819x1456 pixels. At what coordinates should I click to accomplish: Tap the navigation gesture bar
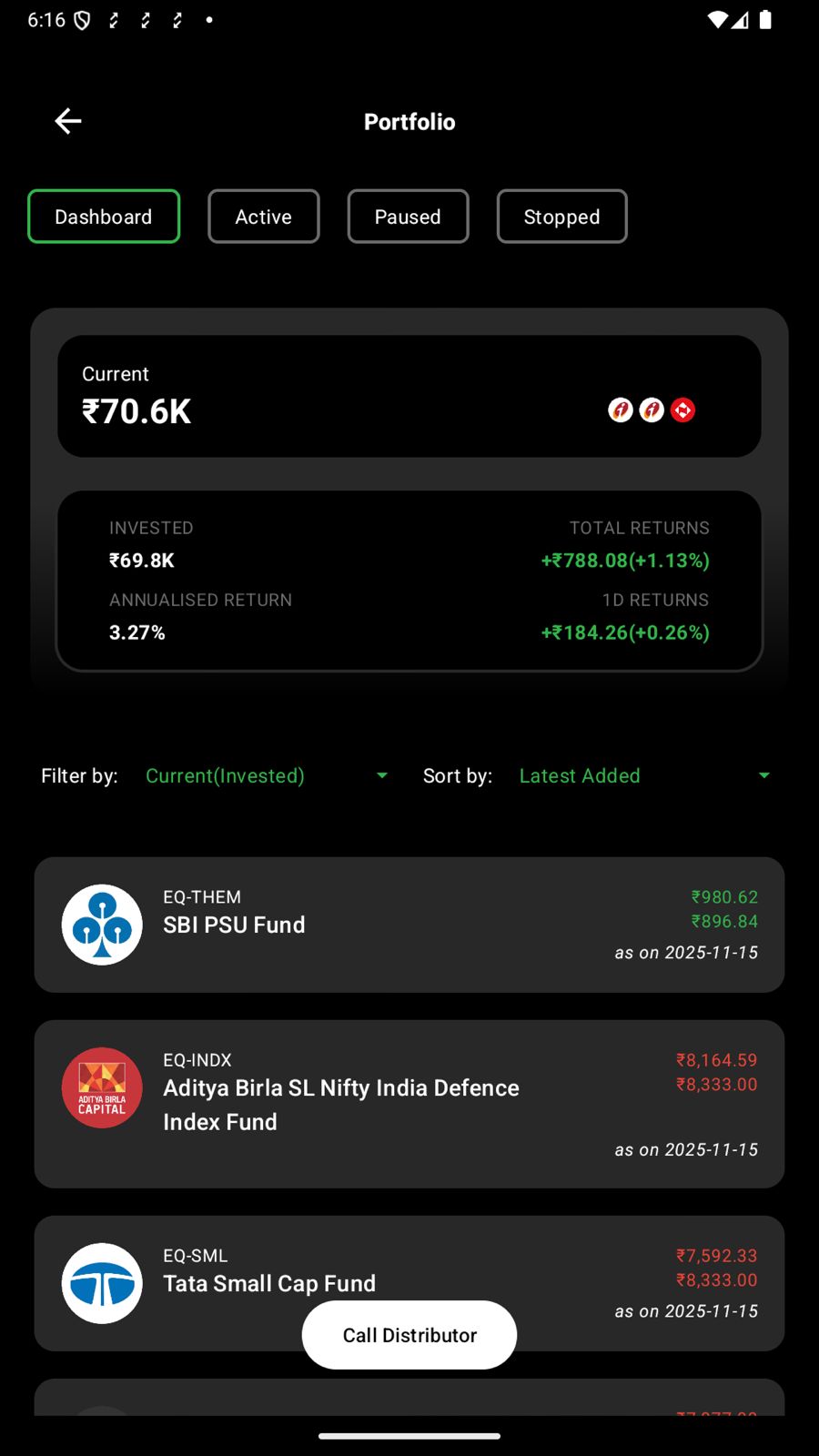pos(409,1436)
